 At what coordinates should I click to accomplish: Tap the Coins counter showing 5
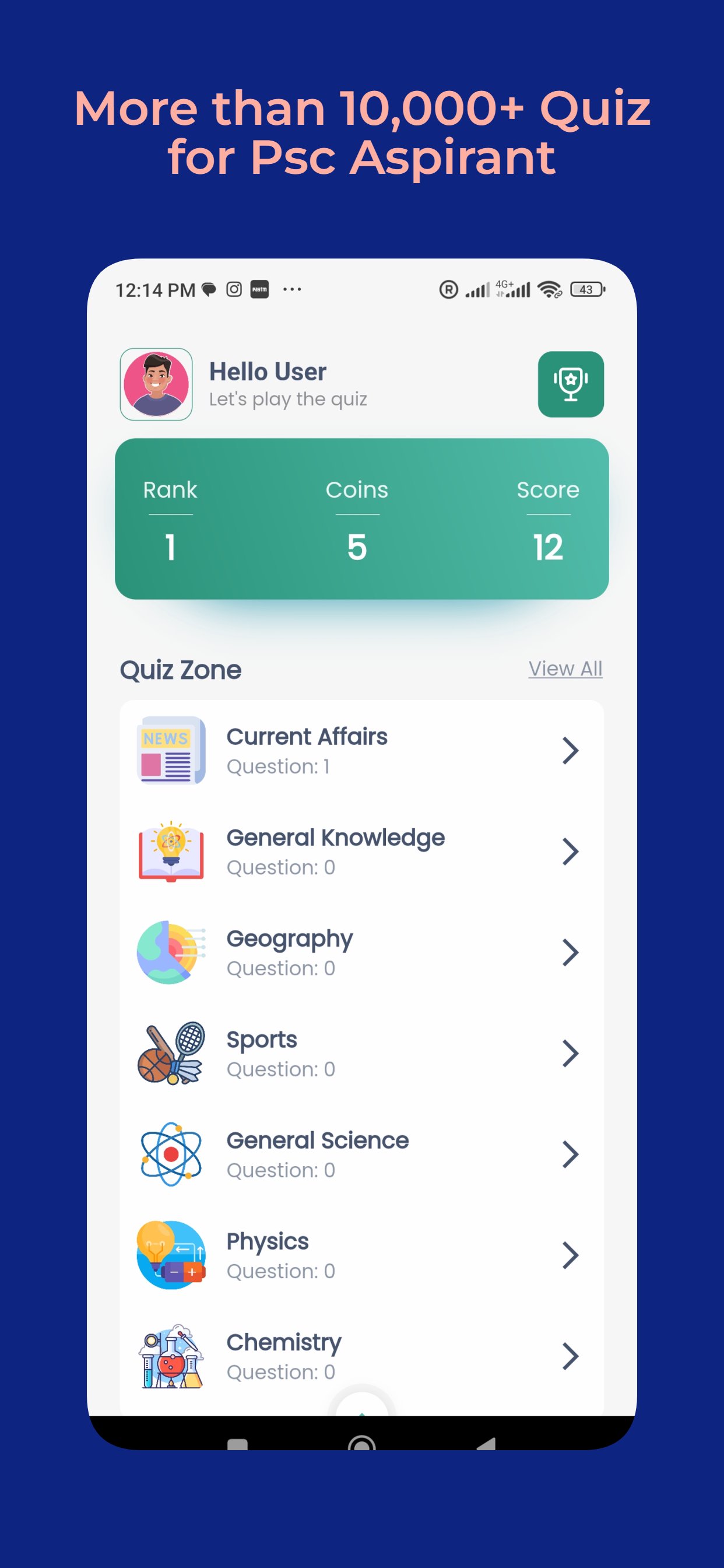pos(358,547)
